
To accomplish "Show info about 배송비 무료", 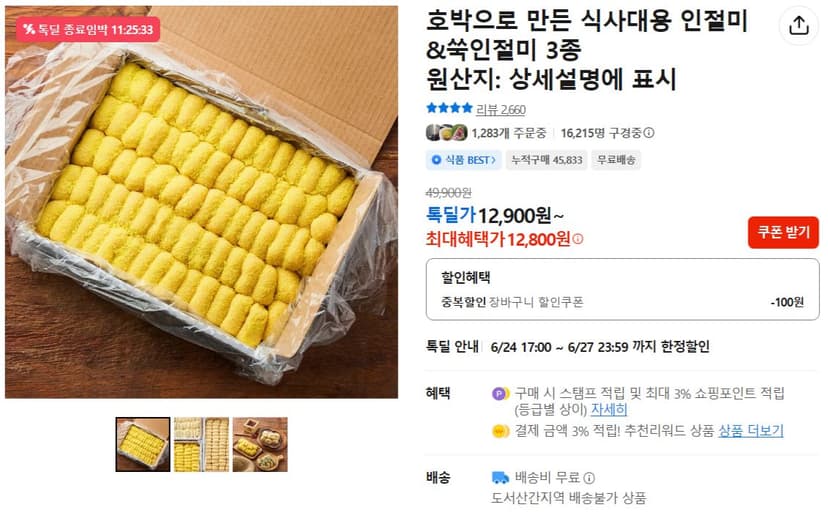I will point(589,478).
